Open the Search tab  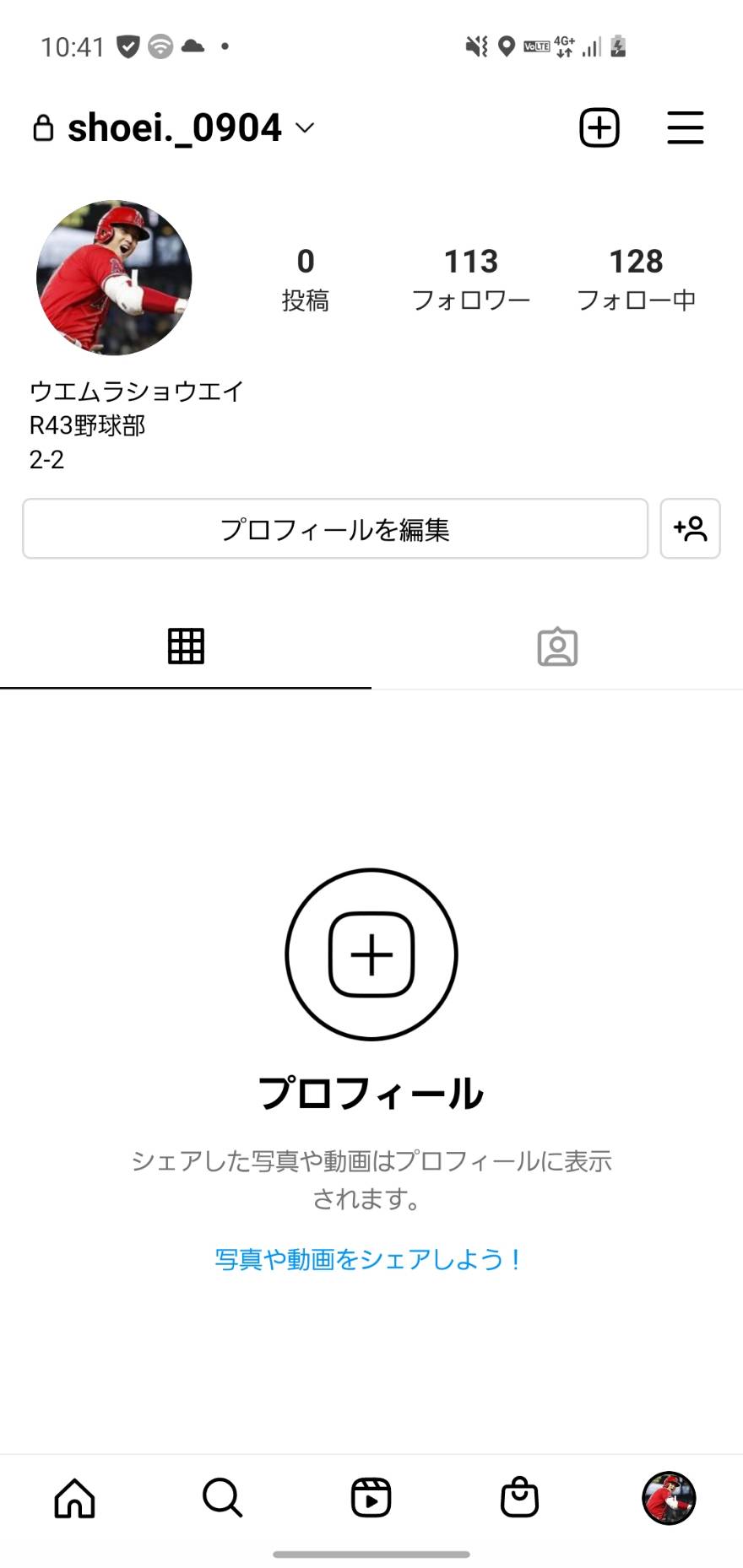(x=223, y=1499)
